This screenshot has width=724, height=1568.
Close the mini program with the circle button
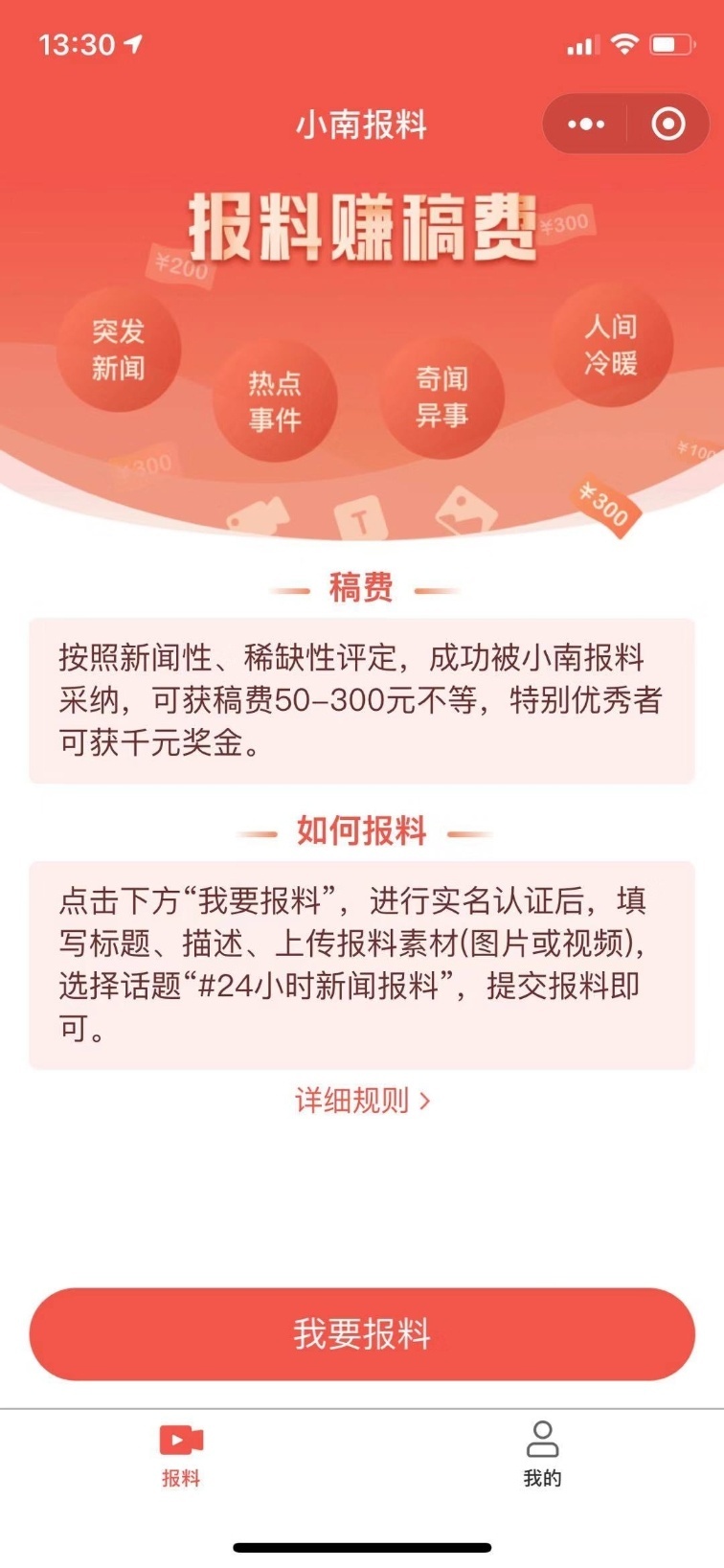667,125
